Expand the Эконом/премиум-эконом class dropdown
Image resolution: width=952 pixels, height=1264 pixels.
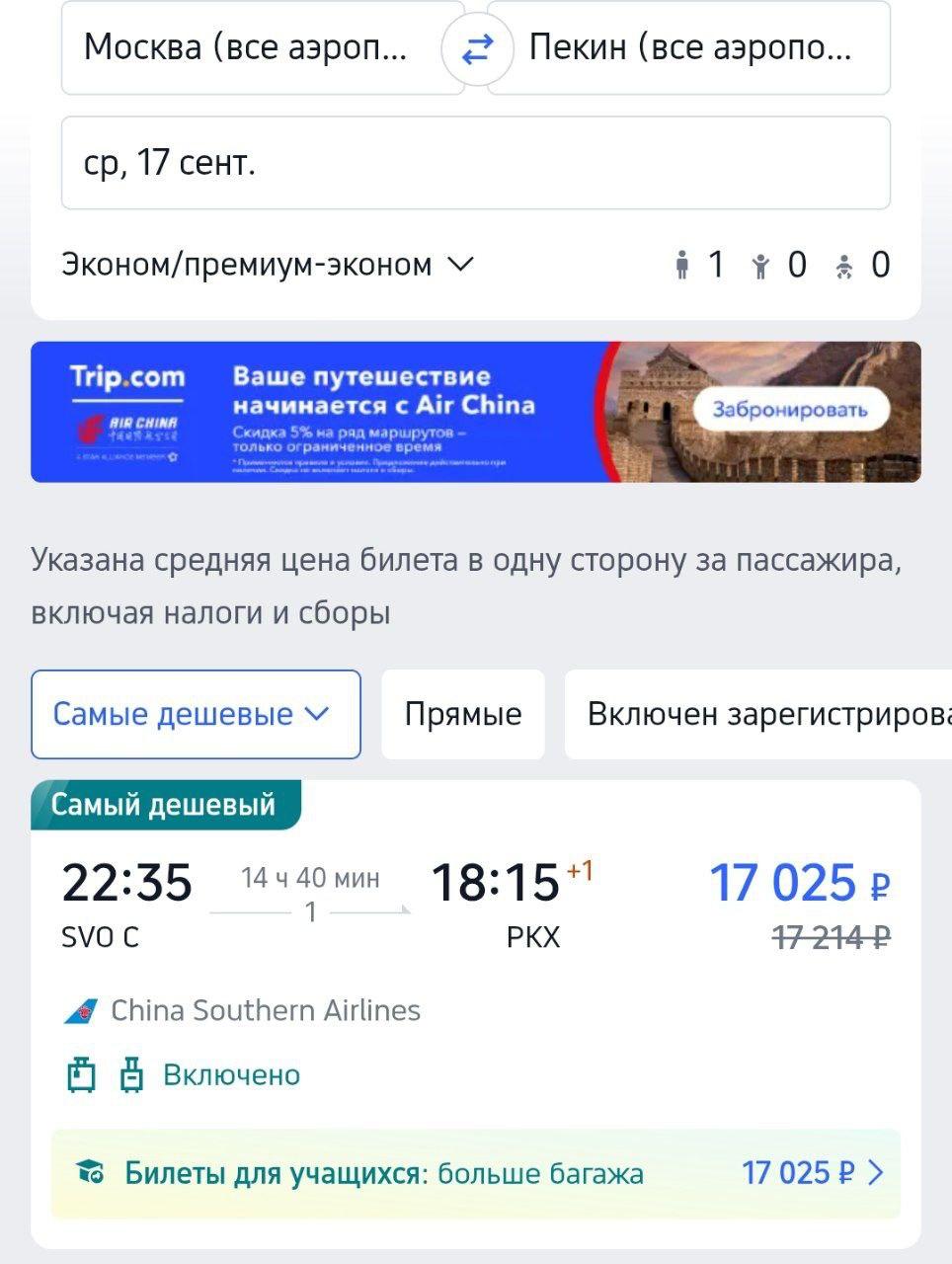point(268,265)
